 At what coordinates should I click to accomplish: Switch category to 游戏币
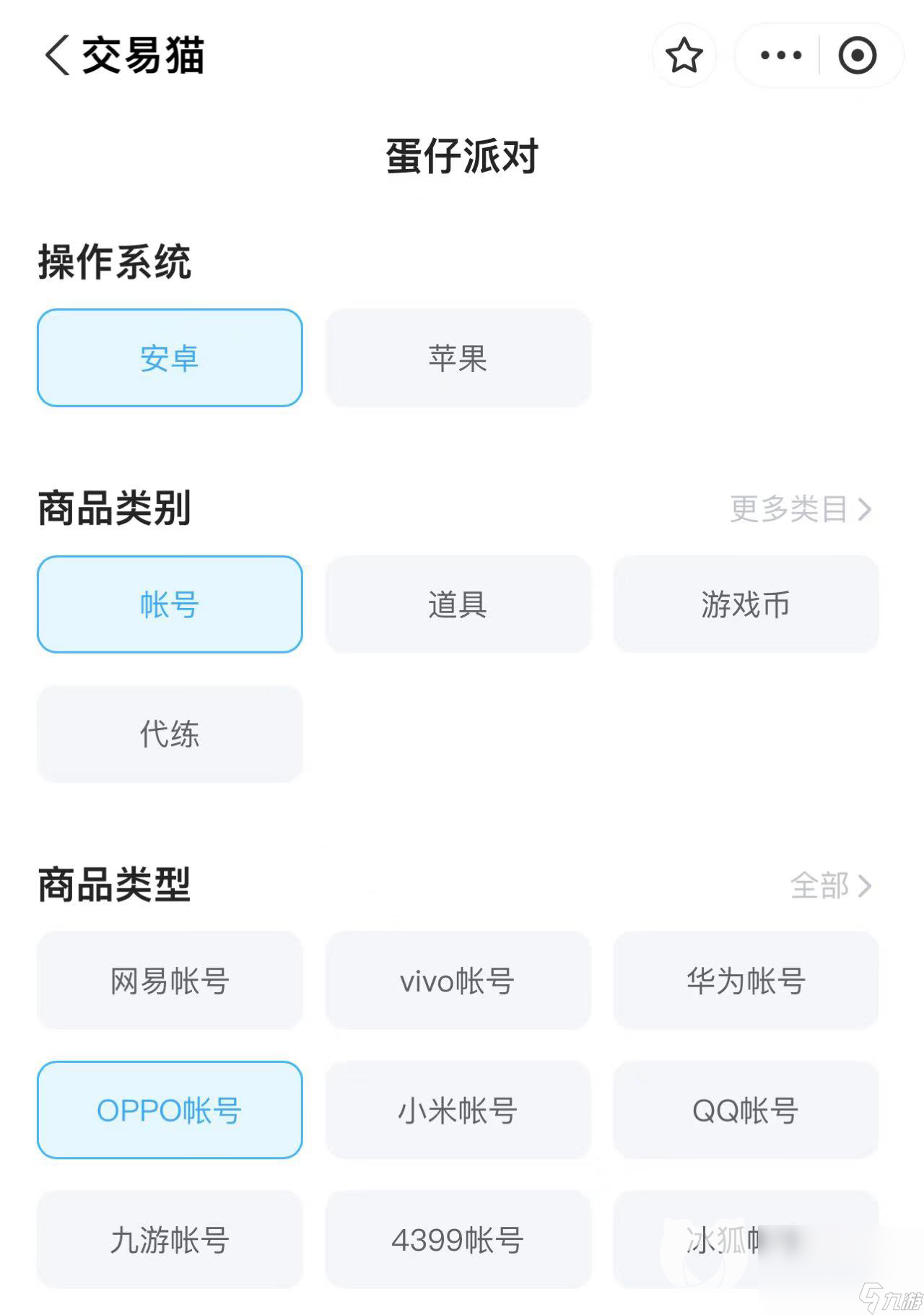click(x=746, y=604)
